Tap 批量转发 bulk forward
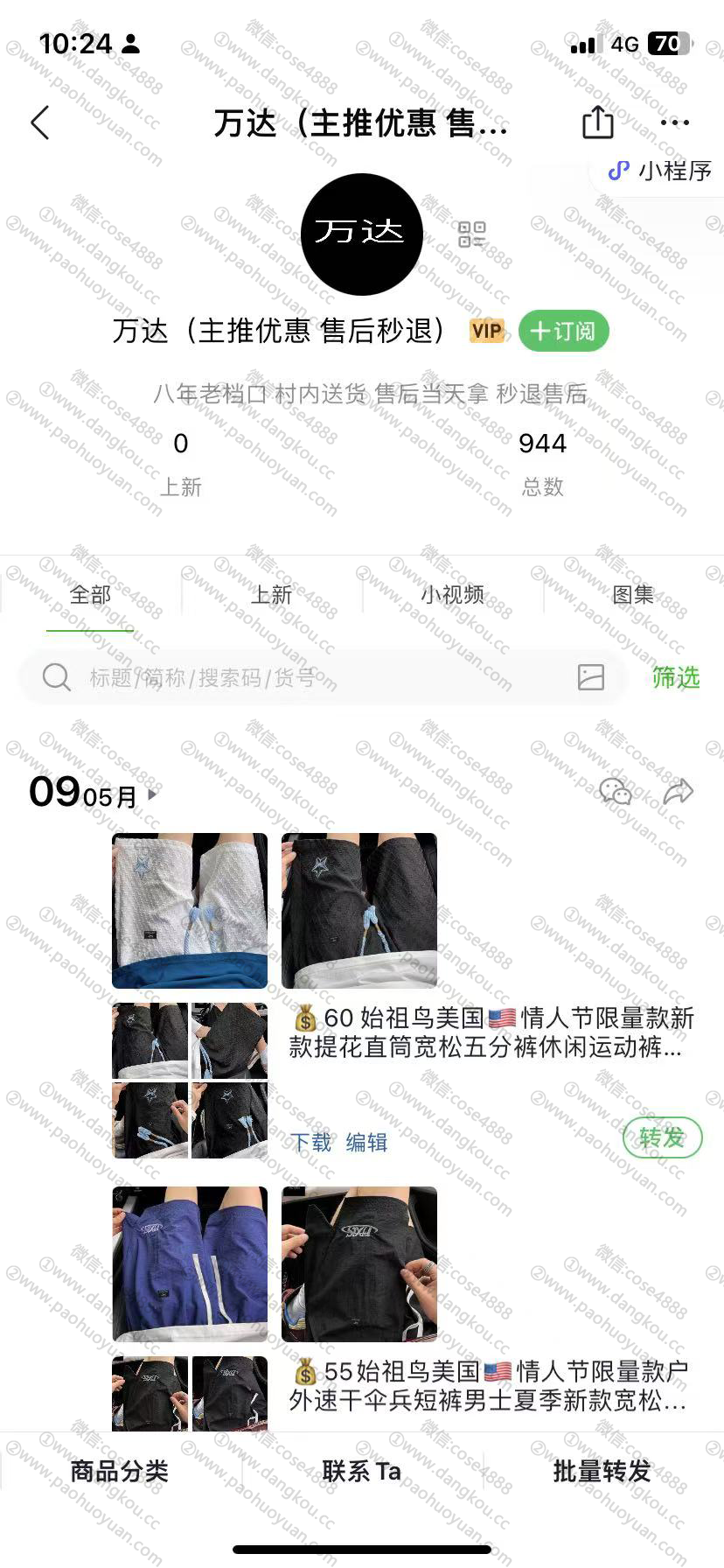724x1568 pixels. 602,1471
